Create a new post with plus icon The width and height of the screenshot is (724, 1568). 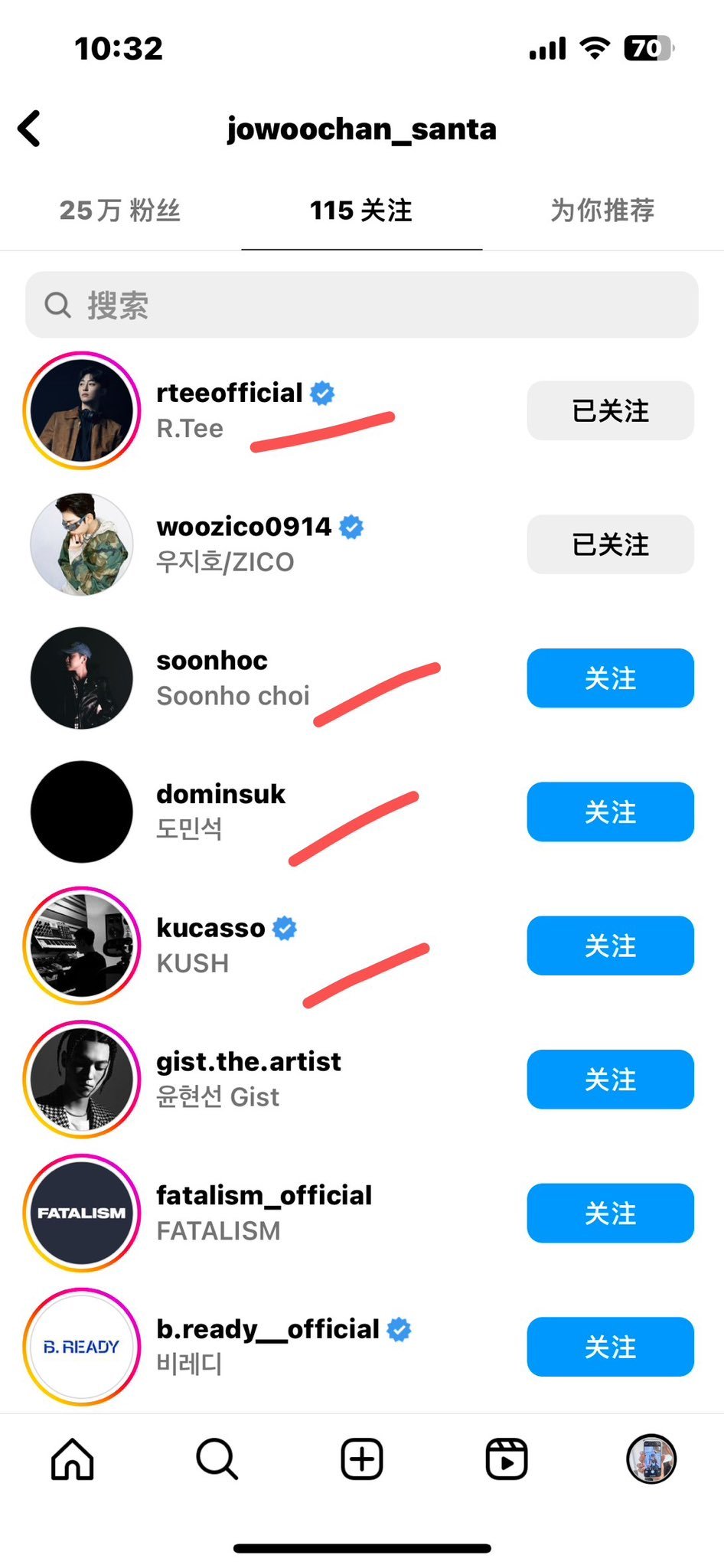coord(362,1459)
